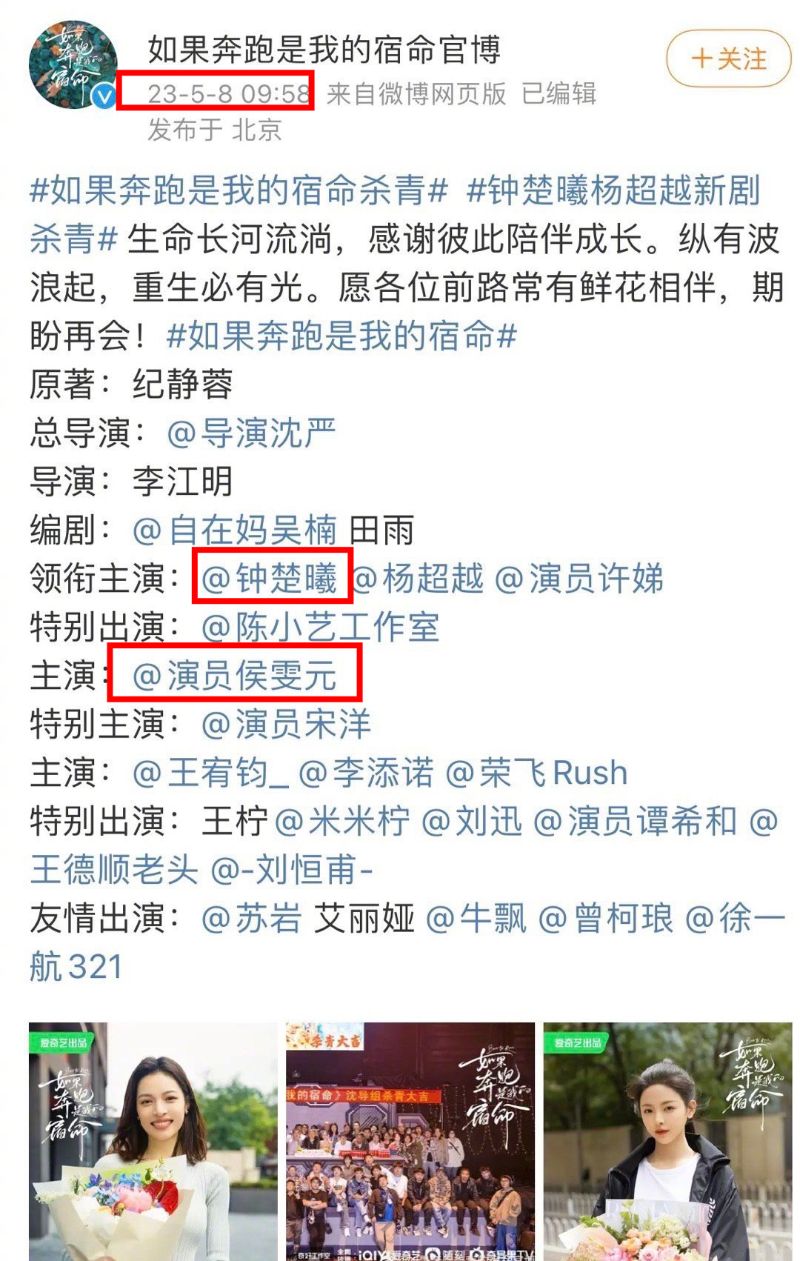Open mention @导演沈严
The width and height of the screenshot is (800, 1261).
pos(251,434)
